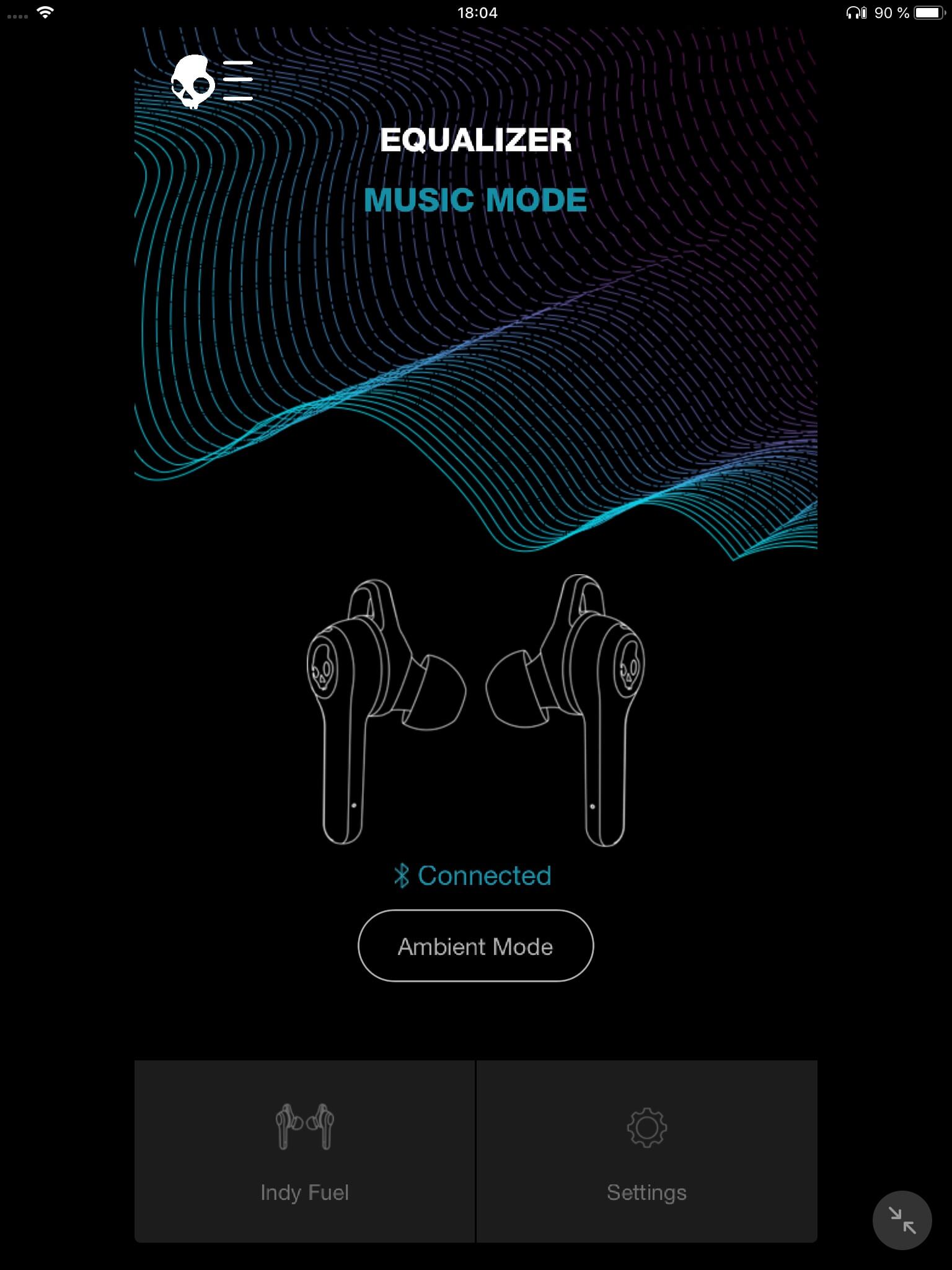The height and width of the screenshot is (1270, 952).
Task: Open Settings
Action: (x=646, y=1151)
